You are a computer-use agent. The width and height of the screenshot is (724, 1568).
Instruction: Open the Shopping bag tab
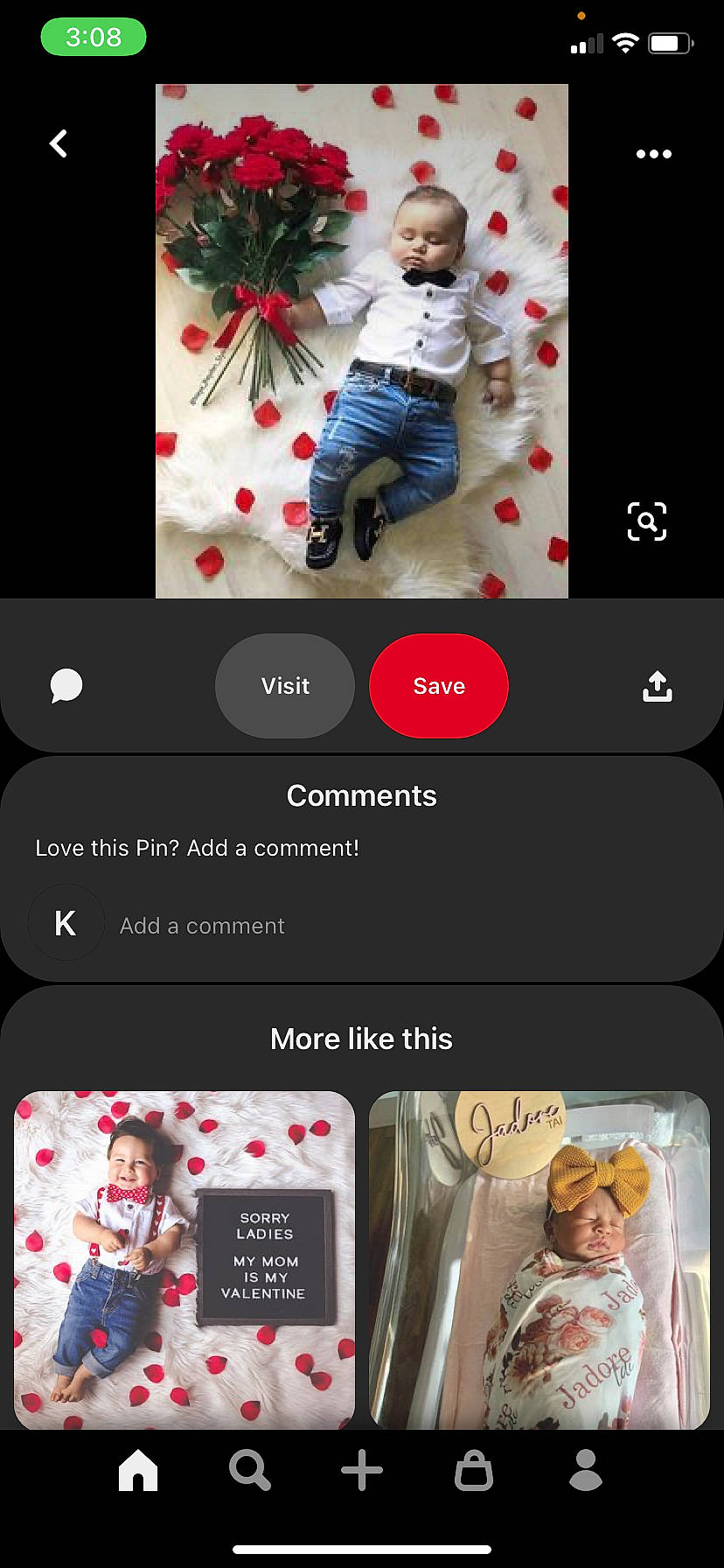[474, 1470]
